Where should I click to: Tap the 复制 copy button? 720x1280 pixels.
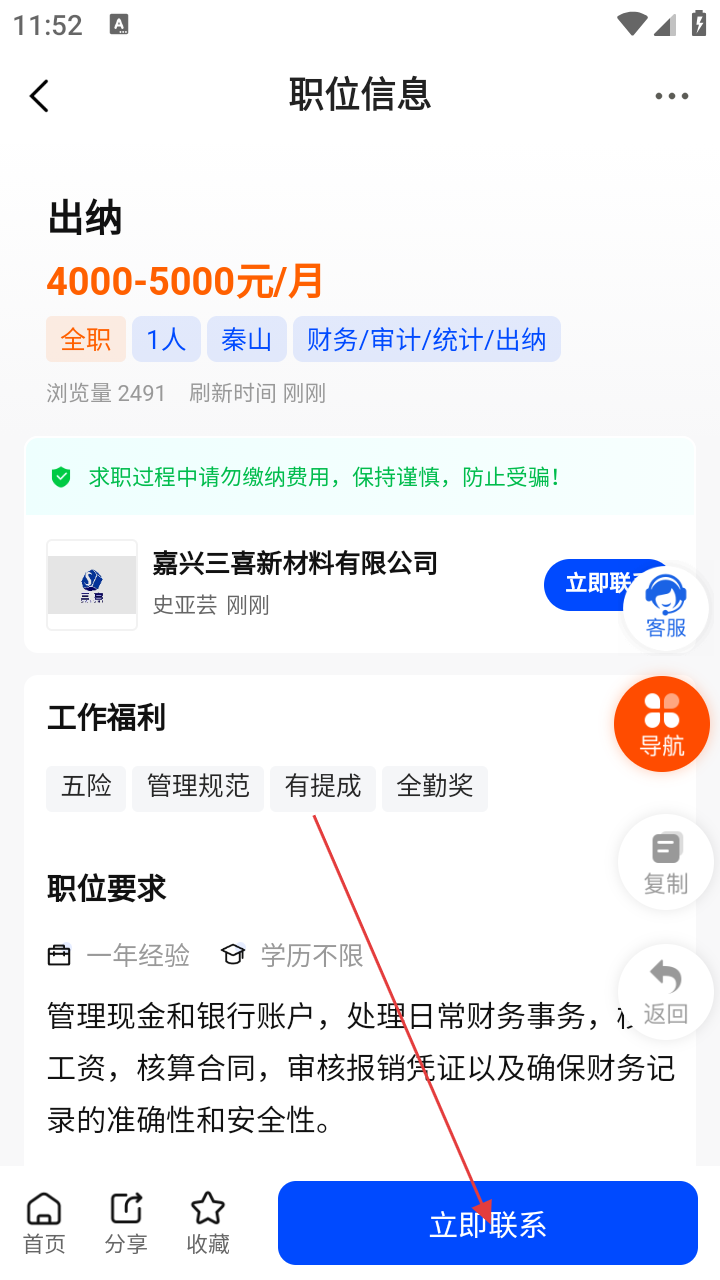[665, 862]
